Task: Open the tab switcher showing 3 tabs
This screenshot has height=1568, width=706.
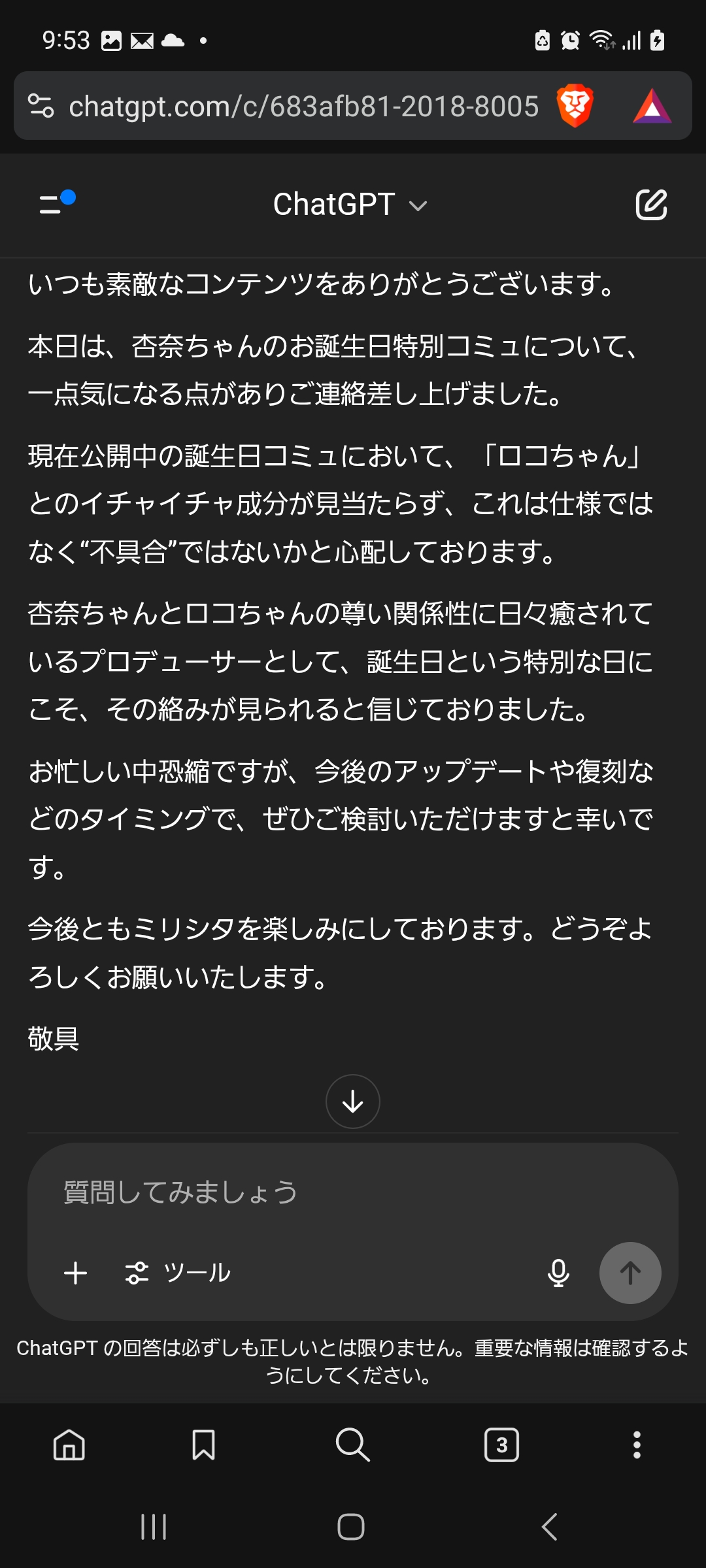Action: (501, 1445)
